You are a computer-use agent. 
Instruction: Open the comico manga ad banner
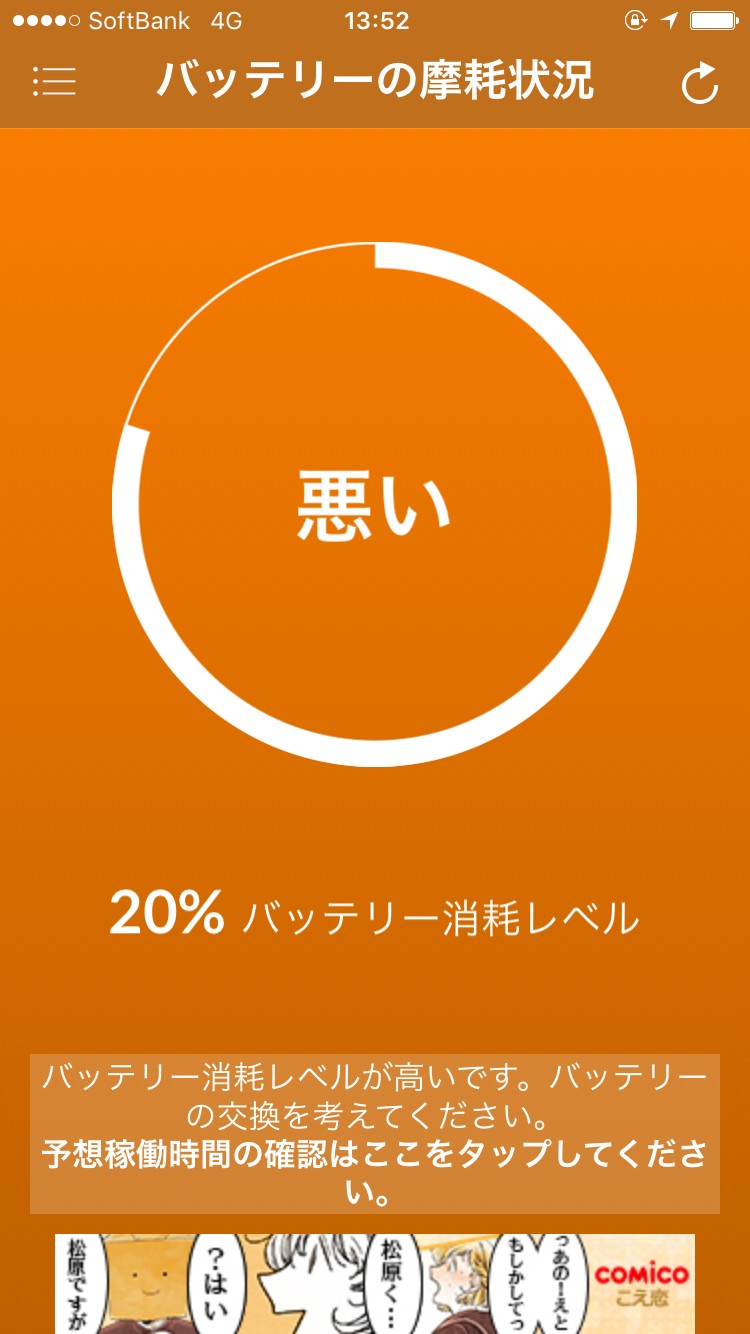click(x=374, y=1284)
